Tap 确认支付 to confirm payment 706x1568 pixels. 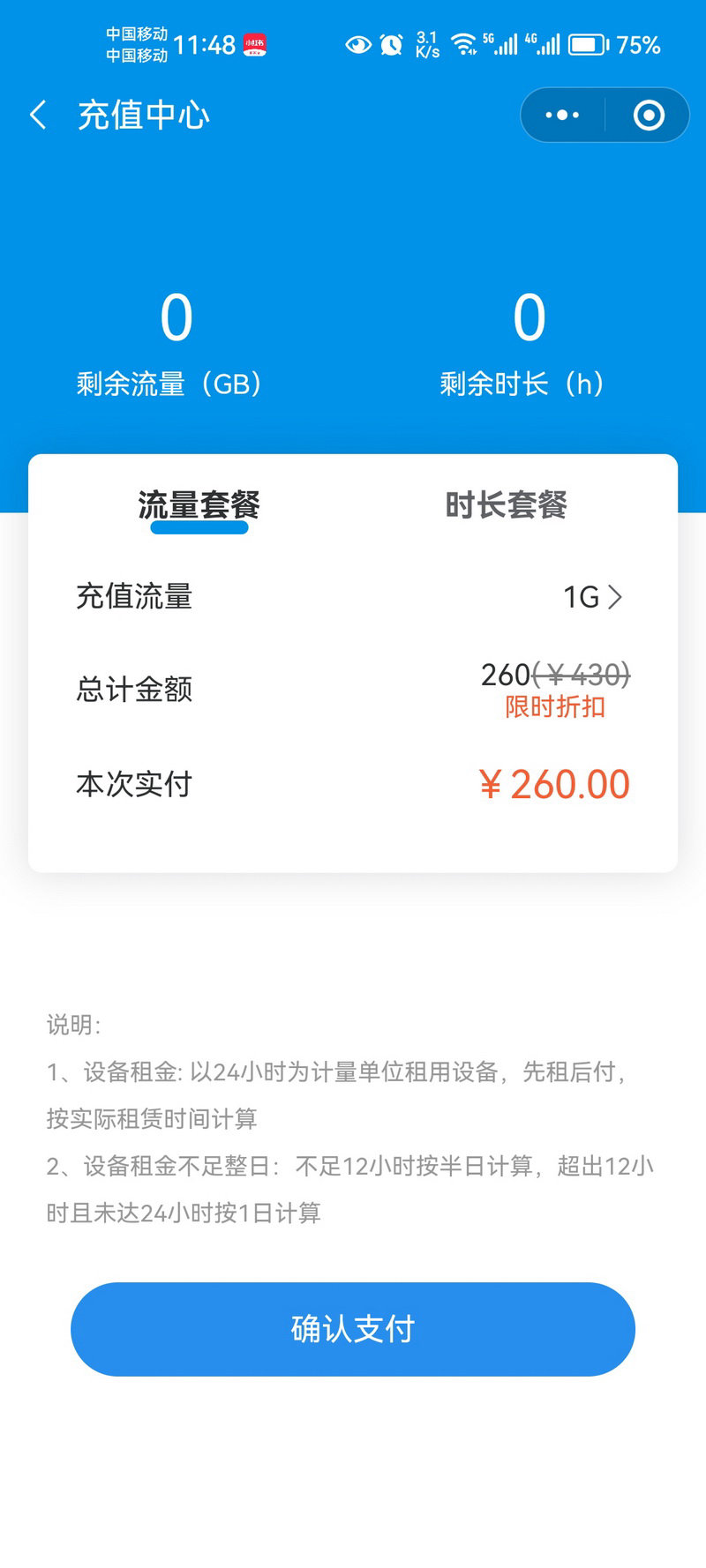[x=353, y=1329]
